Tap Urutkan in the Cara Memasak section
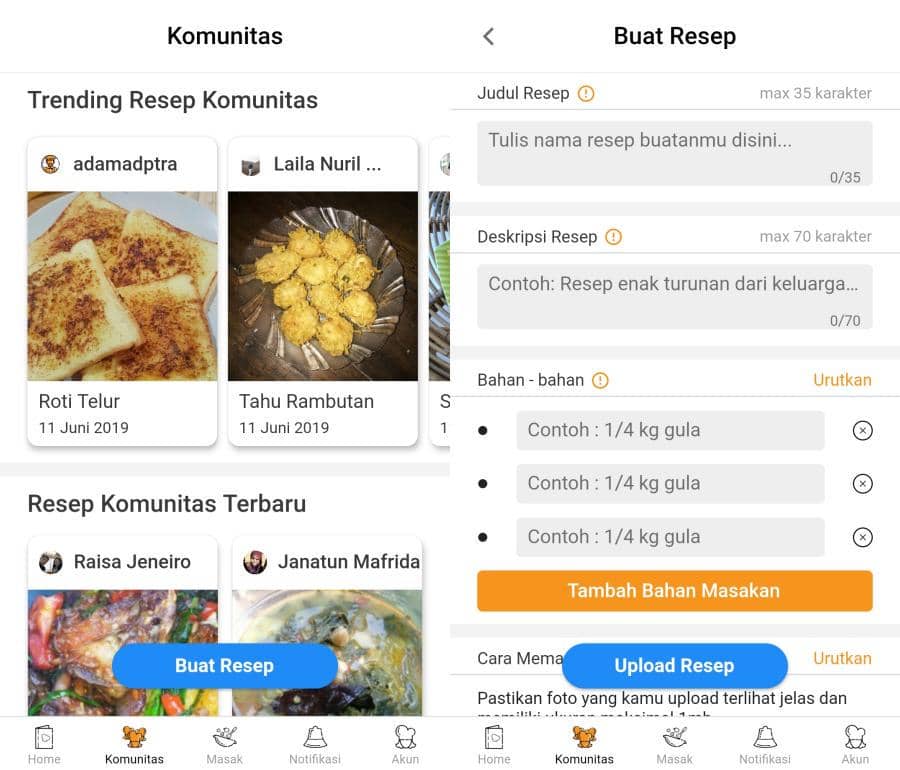900x770 pixels. tap(842, 658)
